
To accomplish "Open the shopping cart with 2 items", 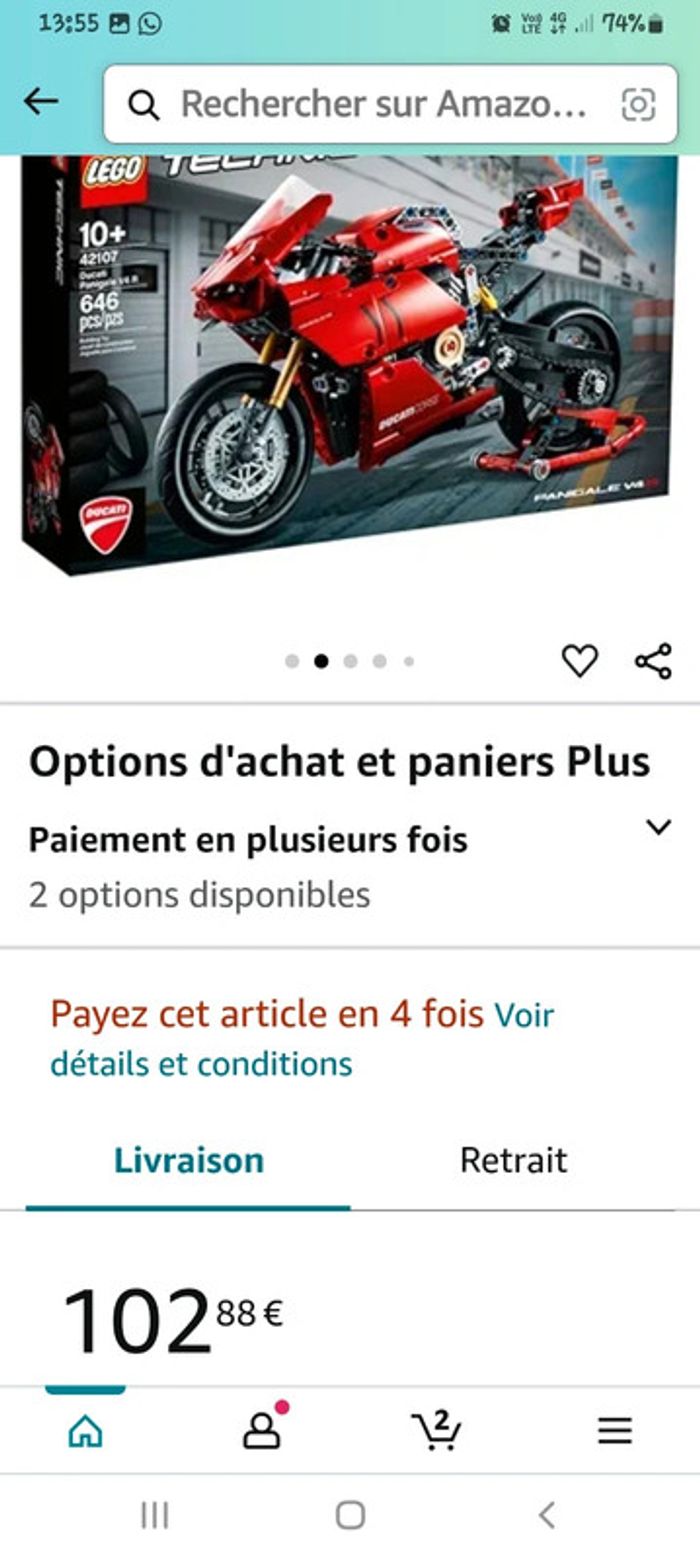I will [x=437, y=1431].
